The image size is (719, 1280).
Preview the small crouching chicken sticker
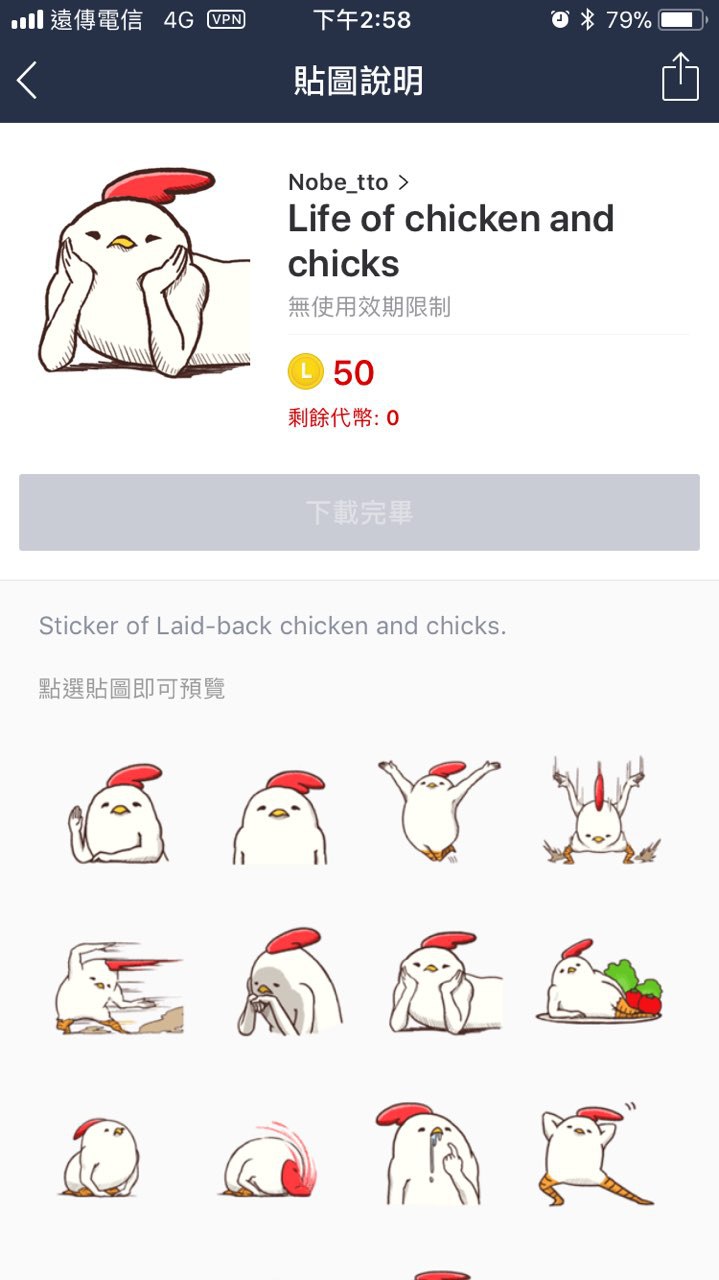(x=105, y=1158)
